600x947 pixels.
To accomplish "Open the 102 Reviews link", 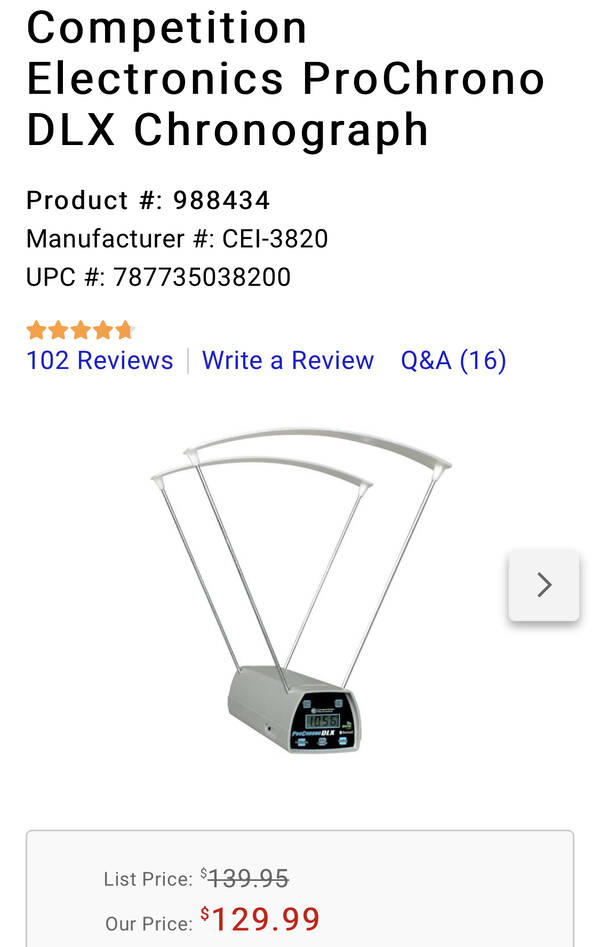I will point(99,360).
